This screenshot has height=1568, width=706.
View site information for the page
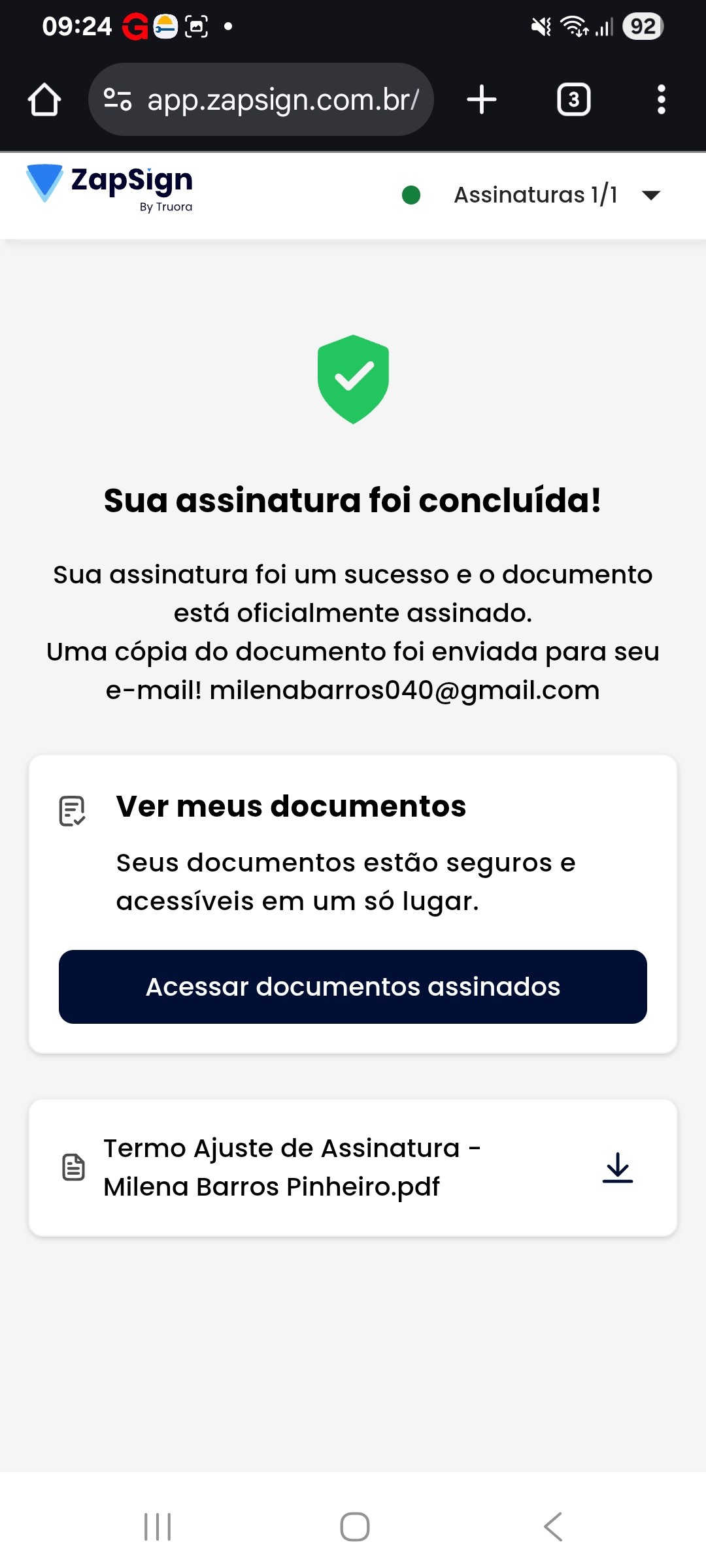[118, 100]
